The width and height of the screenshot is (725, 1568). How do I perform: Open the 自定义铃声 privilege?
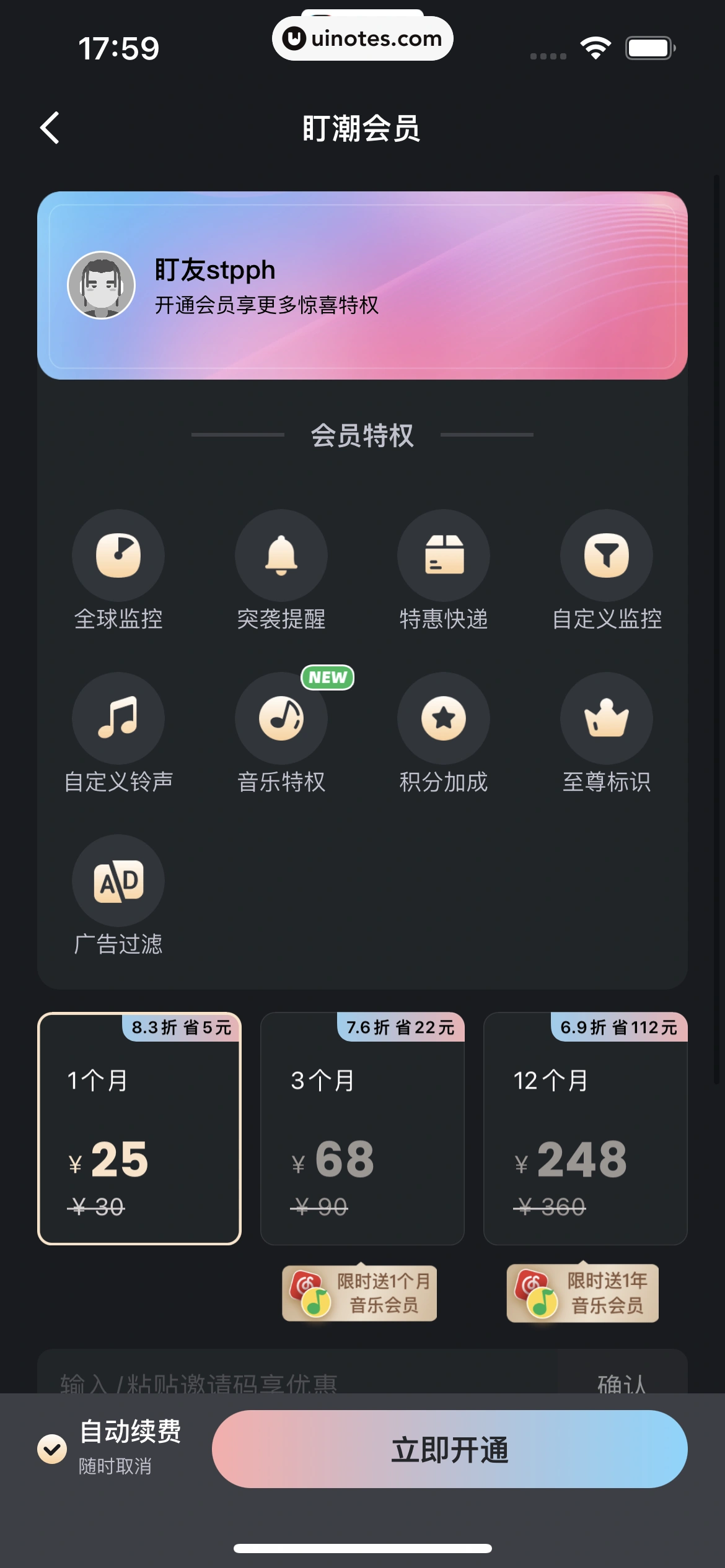(x=118, y=718)
